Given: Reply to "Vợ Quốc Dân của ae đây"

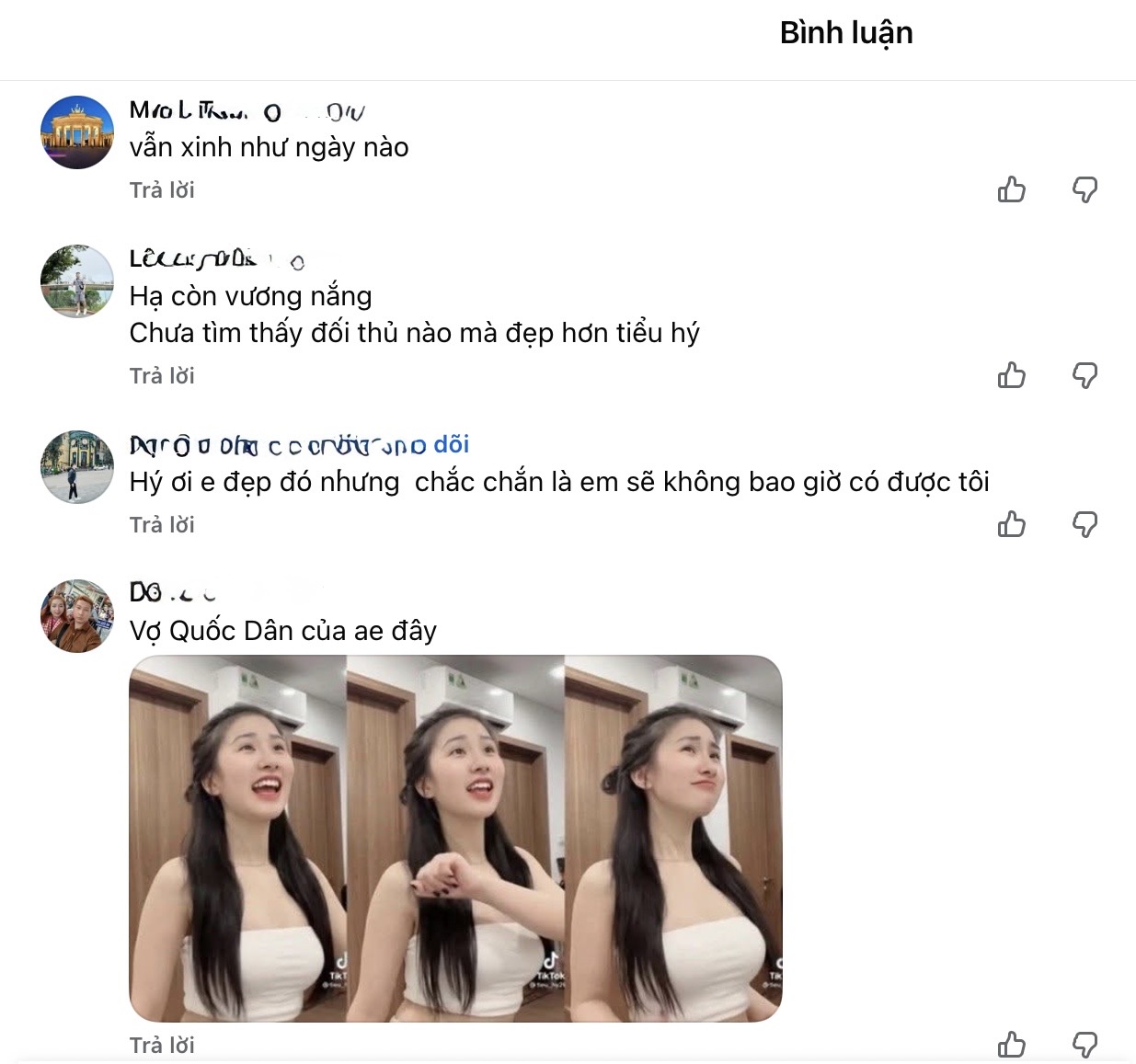Looking at the screenshot, I should 162,1046.
